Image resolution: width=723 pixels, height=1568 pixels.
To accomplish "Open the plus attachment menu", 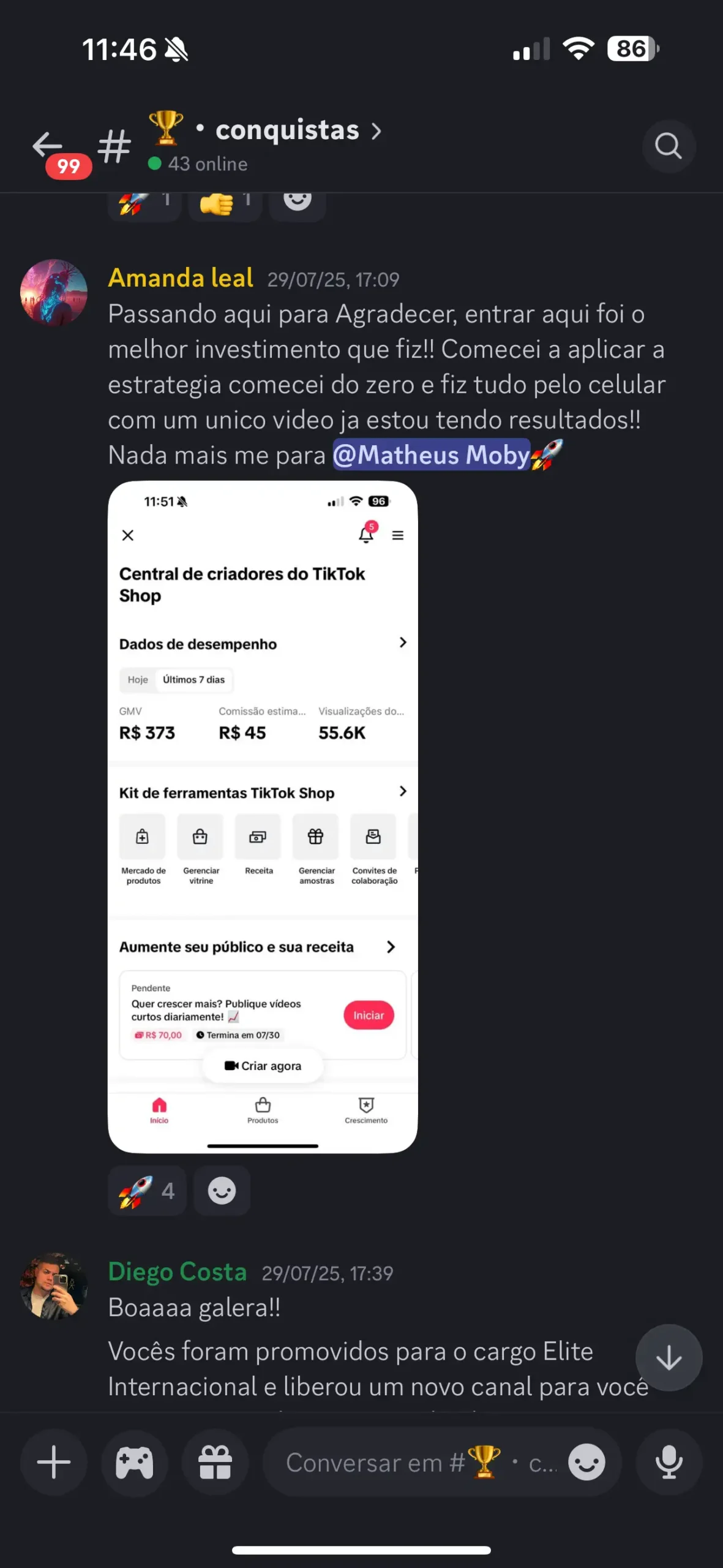I will (54, 1462).
